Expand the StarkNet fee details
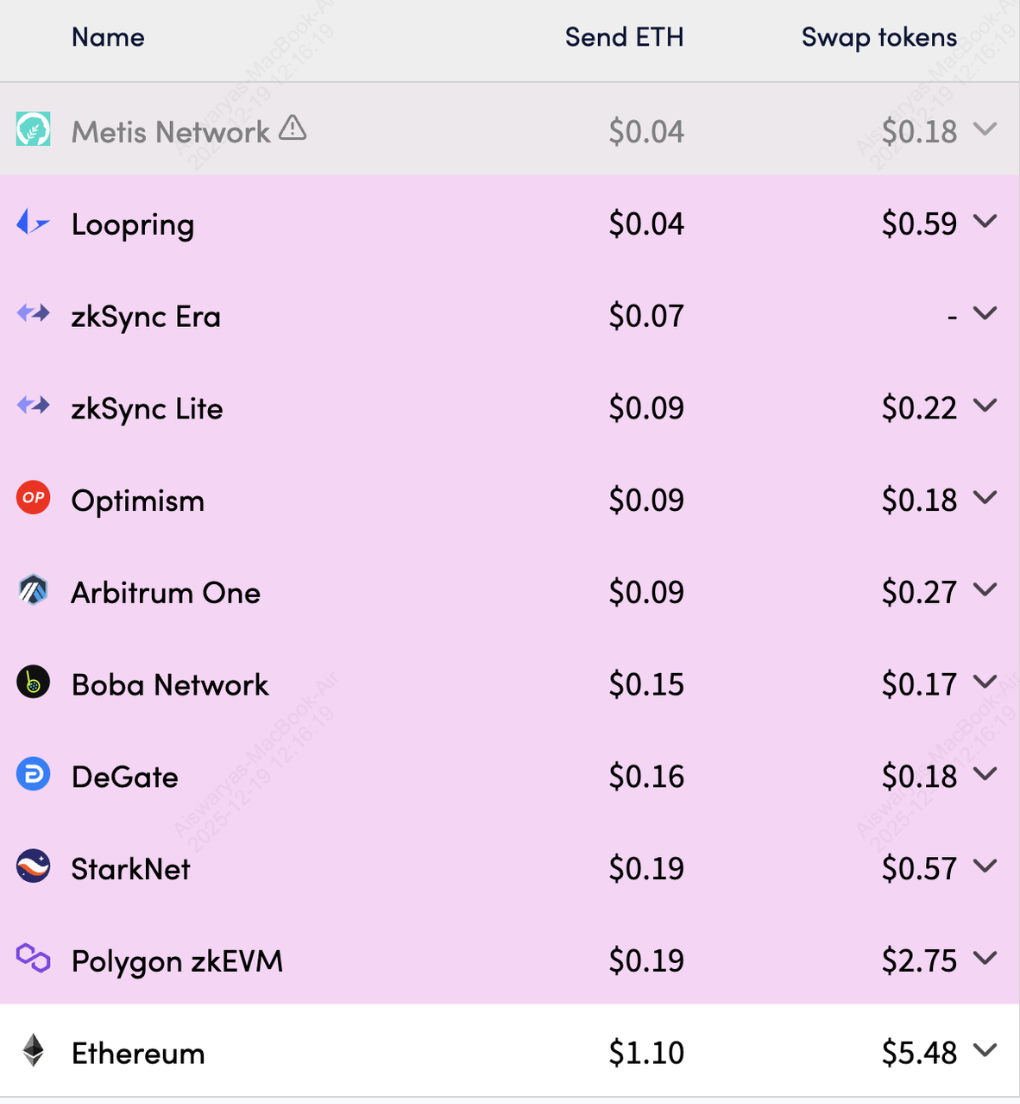 click(985, 867)
